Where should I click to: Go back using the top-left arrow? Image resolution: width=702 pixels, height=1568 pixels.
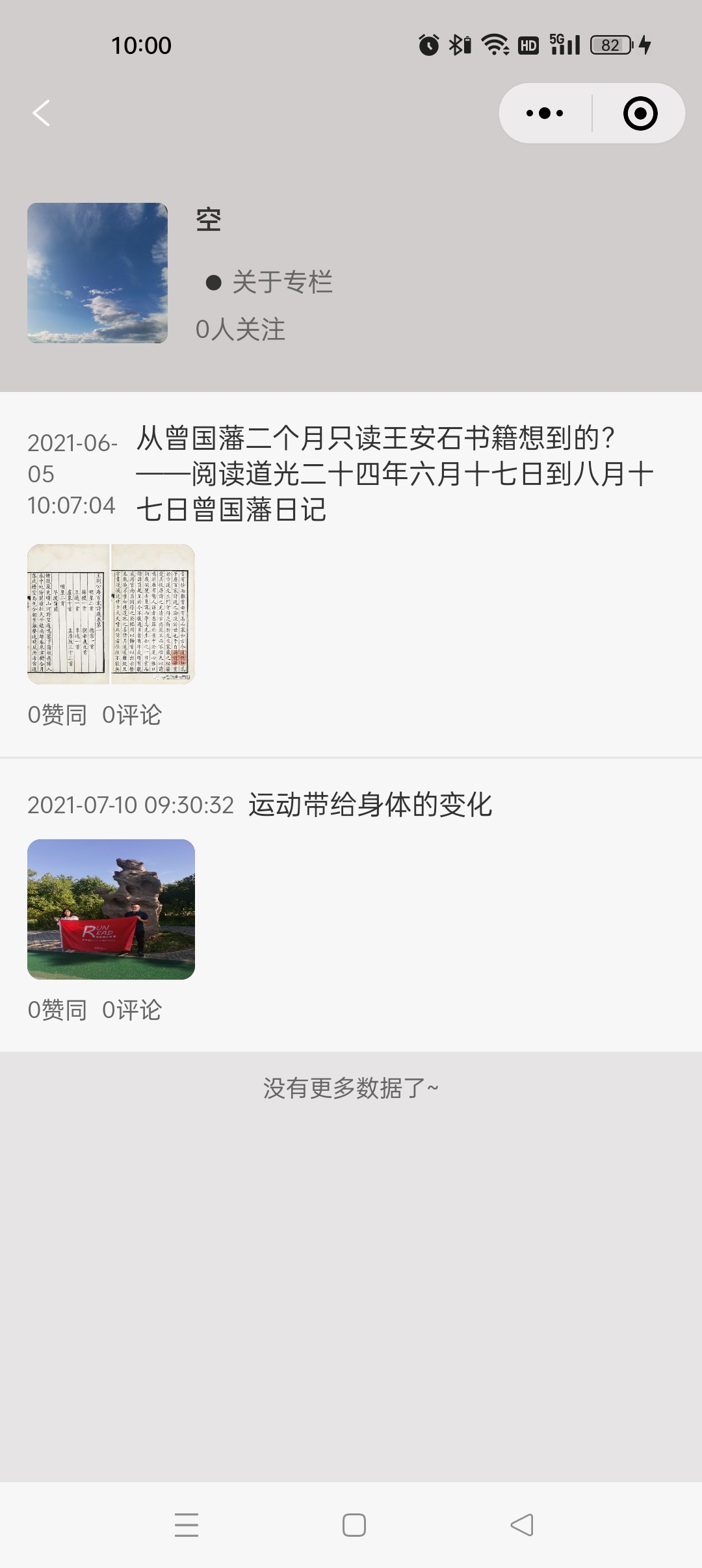(41, 113)
